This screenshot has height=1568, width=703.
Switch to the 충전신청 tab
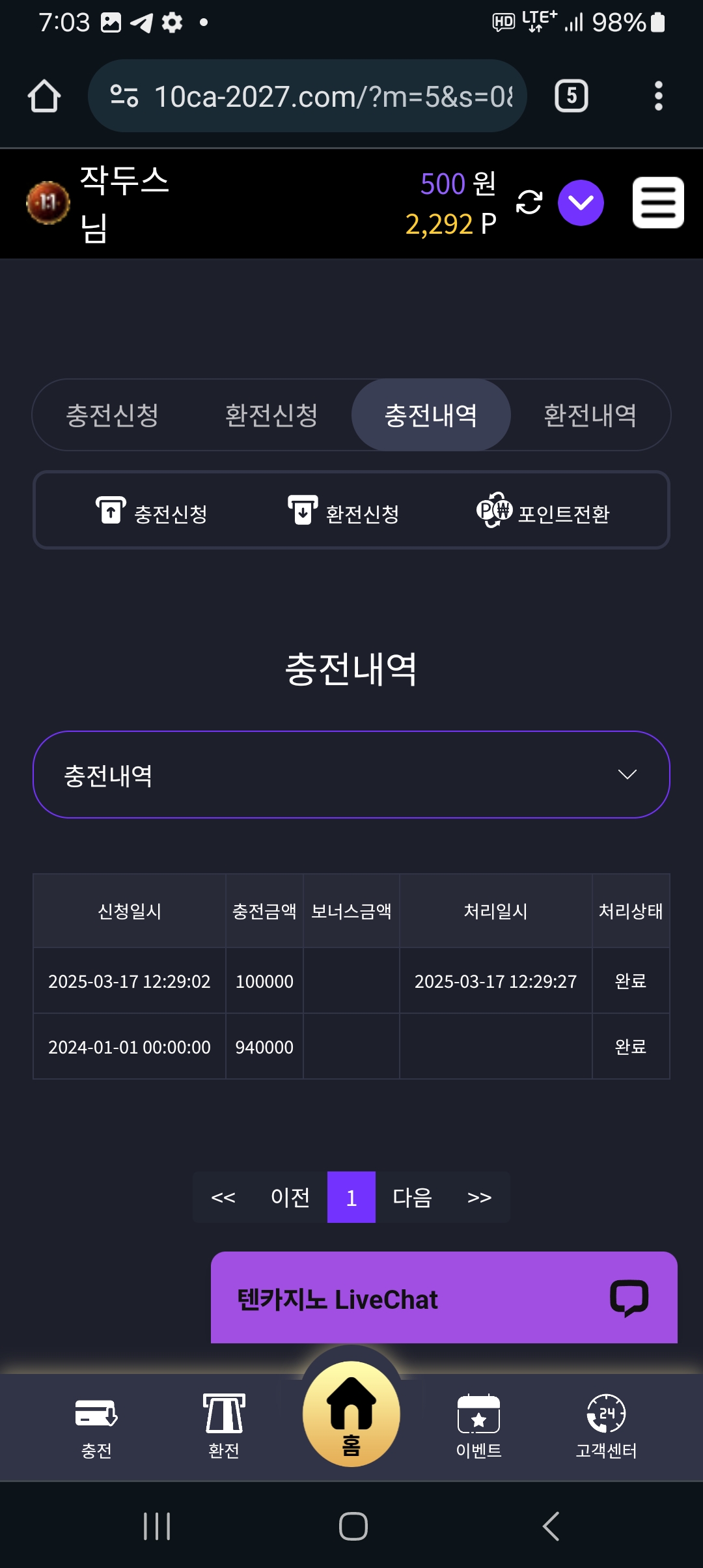(x=113, y=415)
